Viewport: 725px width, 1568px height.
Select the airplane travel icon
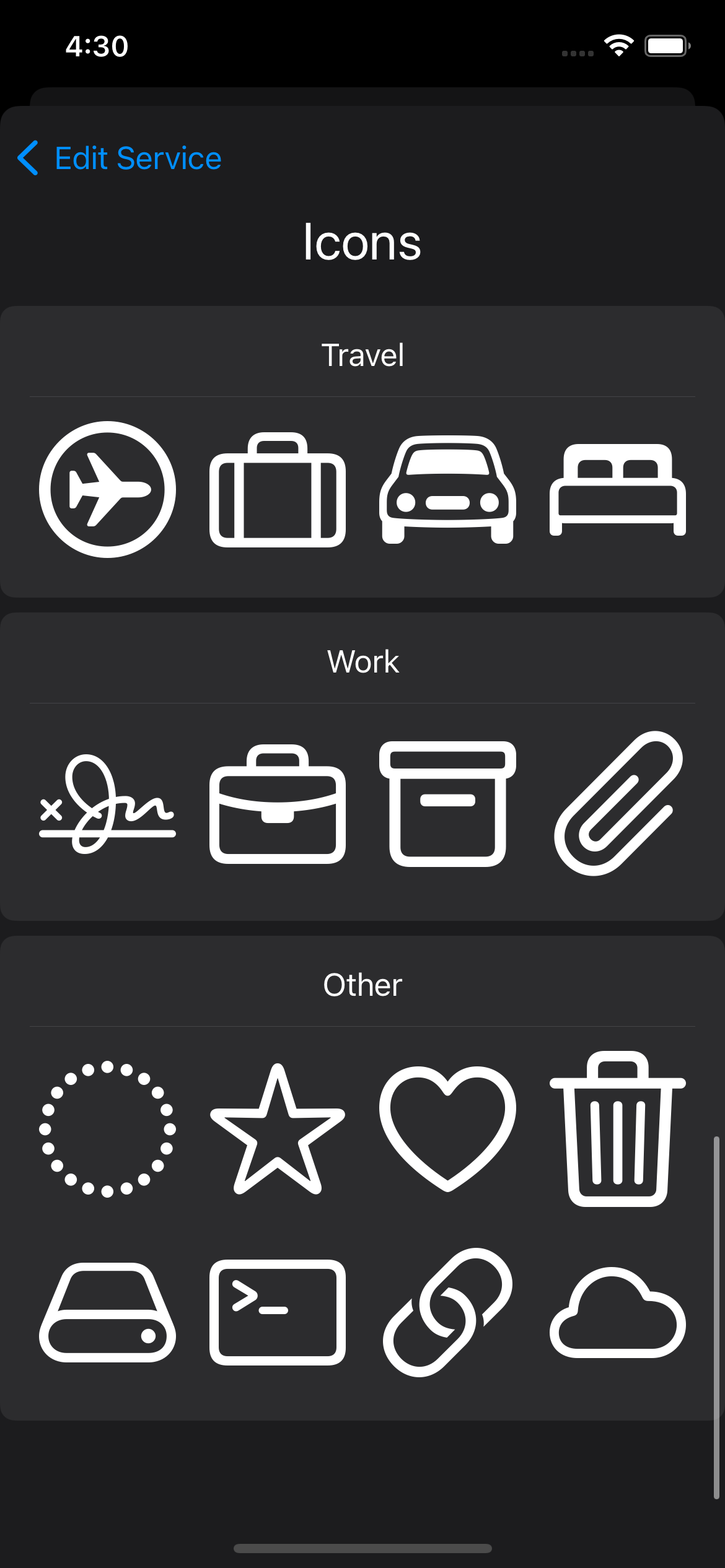tap(108, 489)
